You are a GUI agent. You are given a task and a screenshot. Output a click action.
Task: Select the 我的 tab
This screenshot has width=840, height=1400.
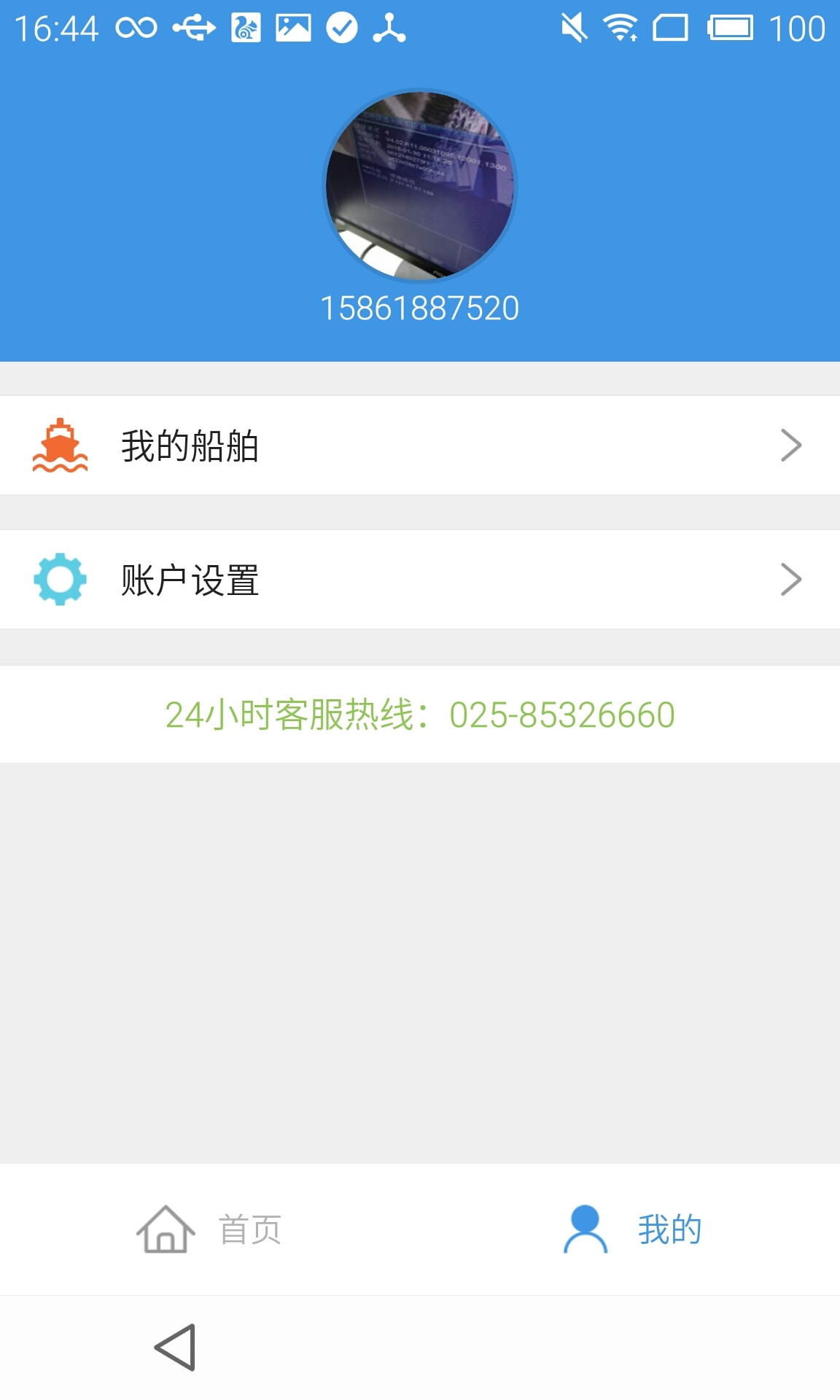coord(631,1229)
